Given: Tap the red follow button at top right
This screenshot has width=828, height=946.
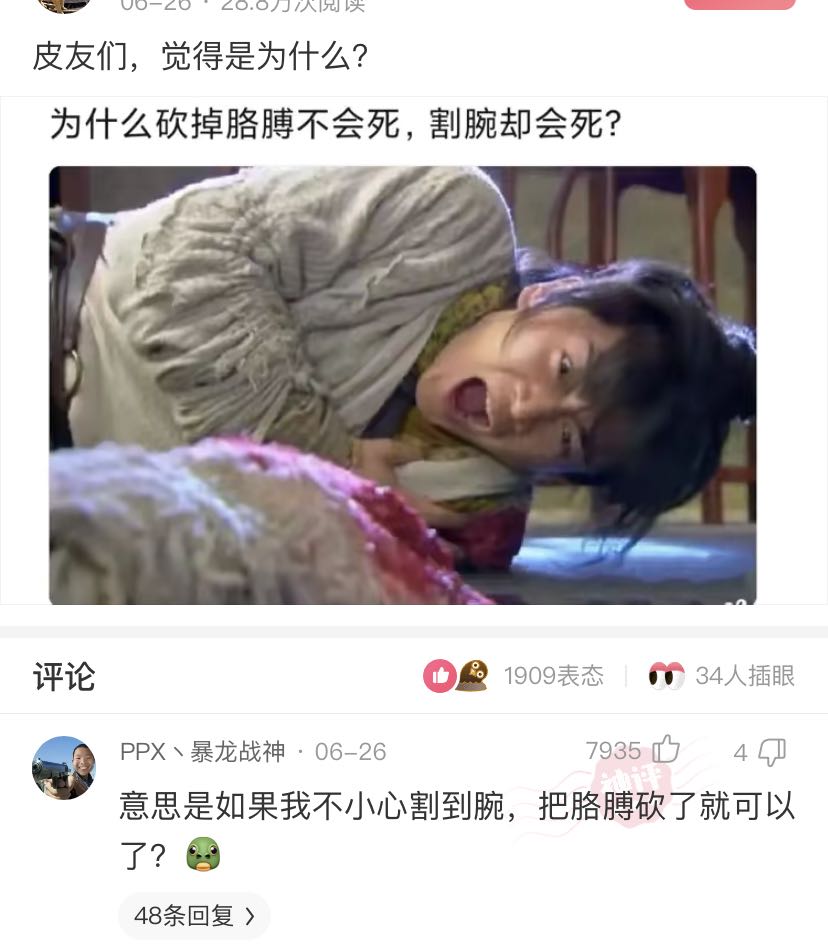Looking at the screenshot, I should coord(740,5).
